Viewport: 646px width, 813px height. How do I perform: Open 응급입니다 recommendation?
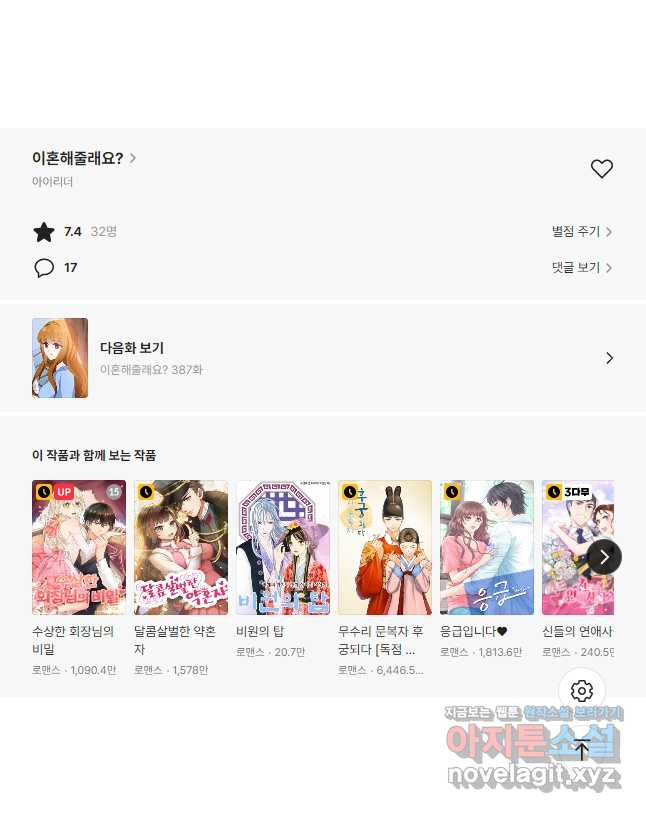(487, 548)
